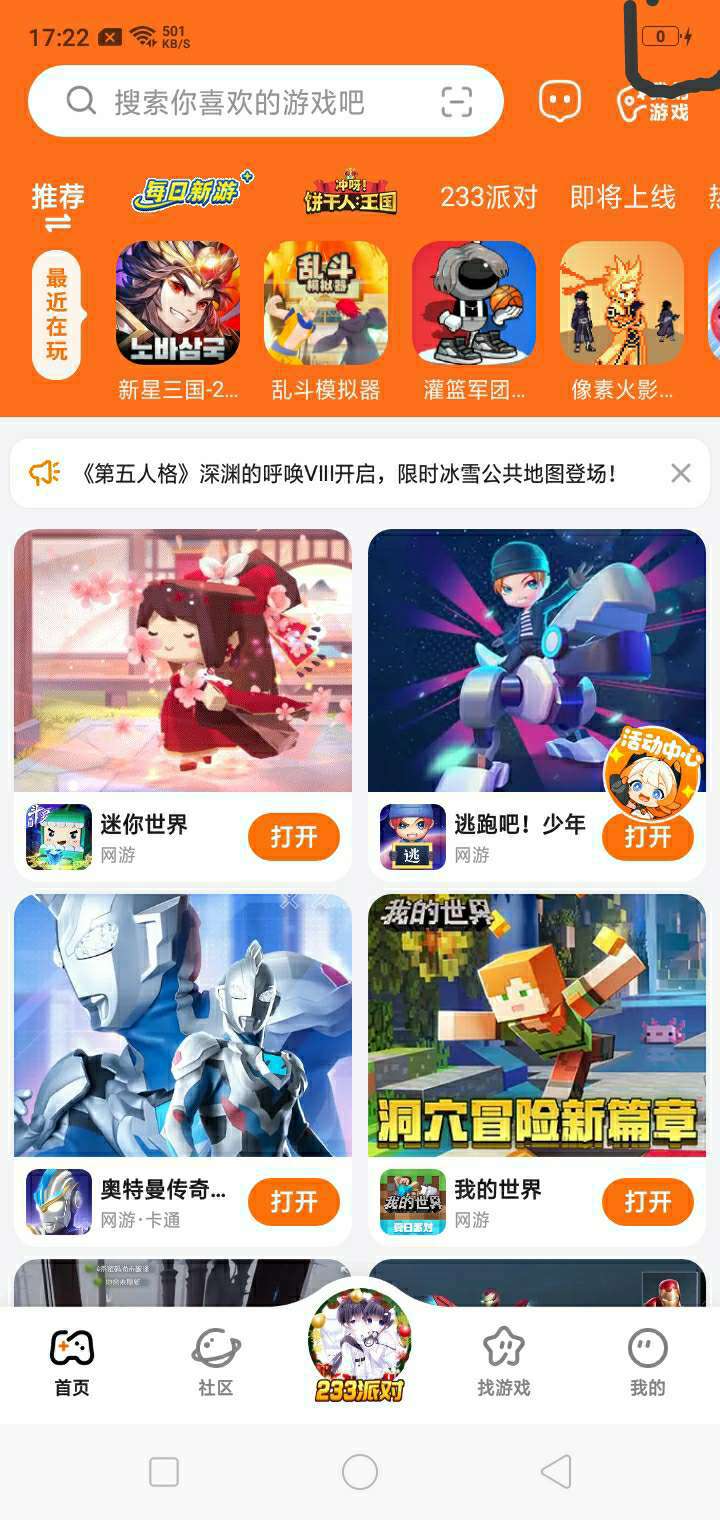Viewport: 720px width, 1520px height.
Task: Select the 即将上线 tab
Action: 622,197
